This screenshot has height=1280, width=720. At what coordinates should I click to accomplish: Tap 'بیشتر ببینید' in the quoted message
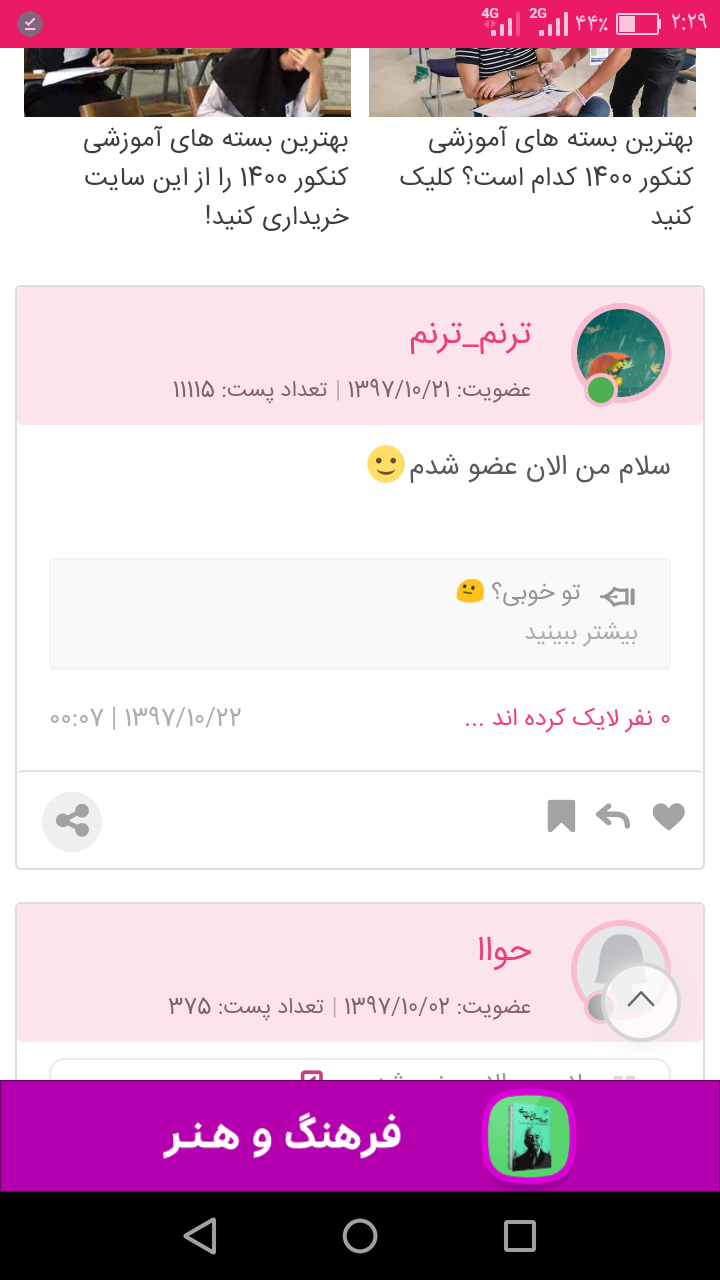[581, 633]
